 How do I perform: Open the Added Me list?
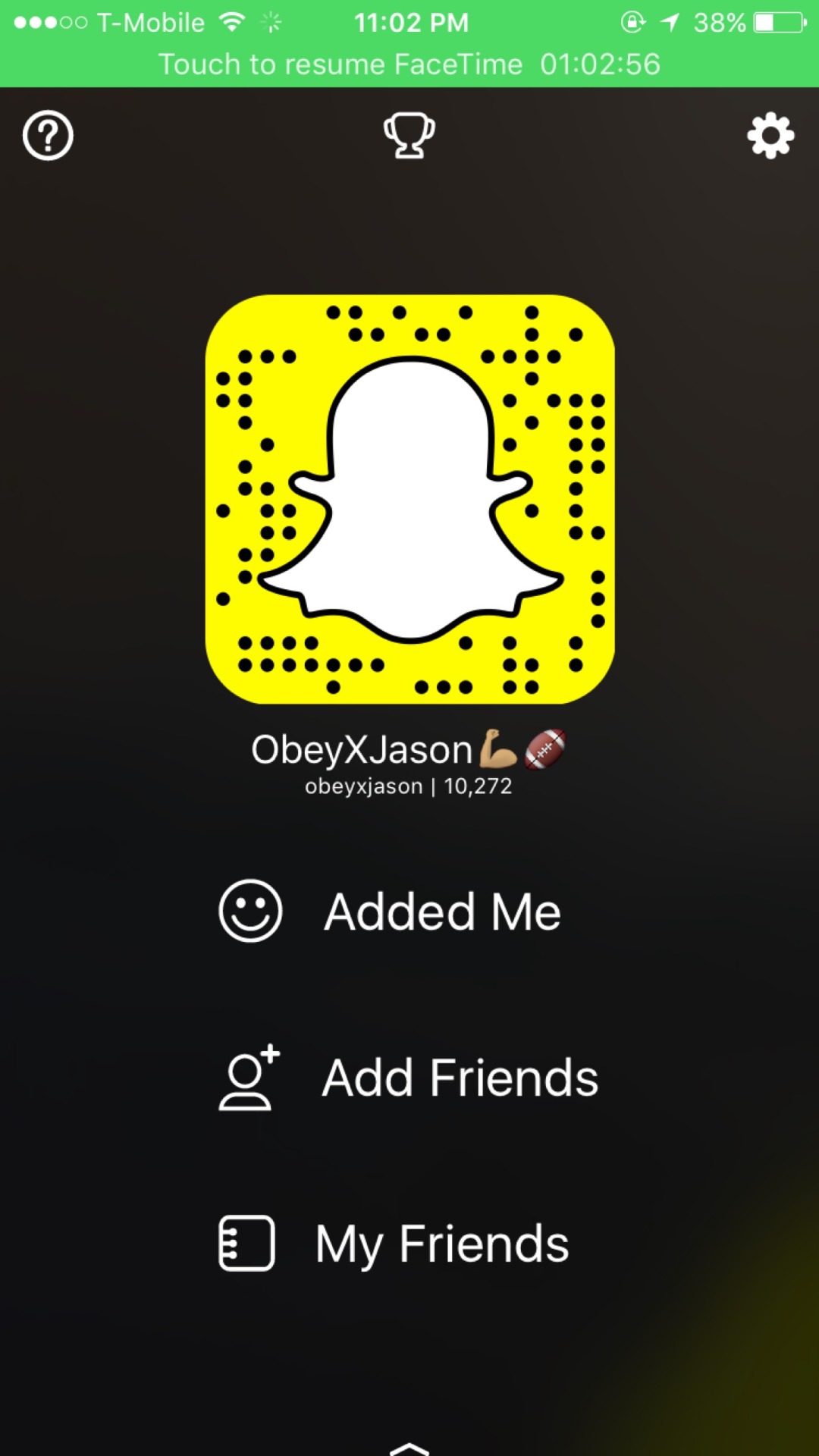[x=390, y=911]
